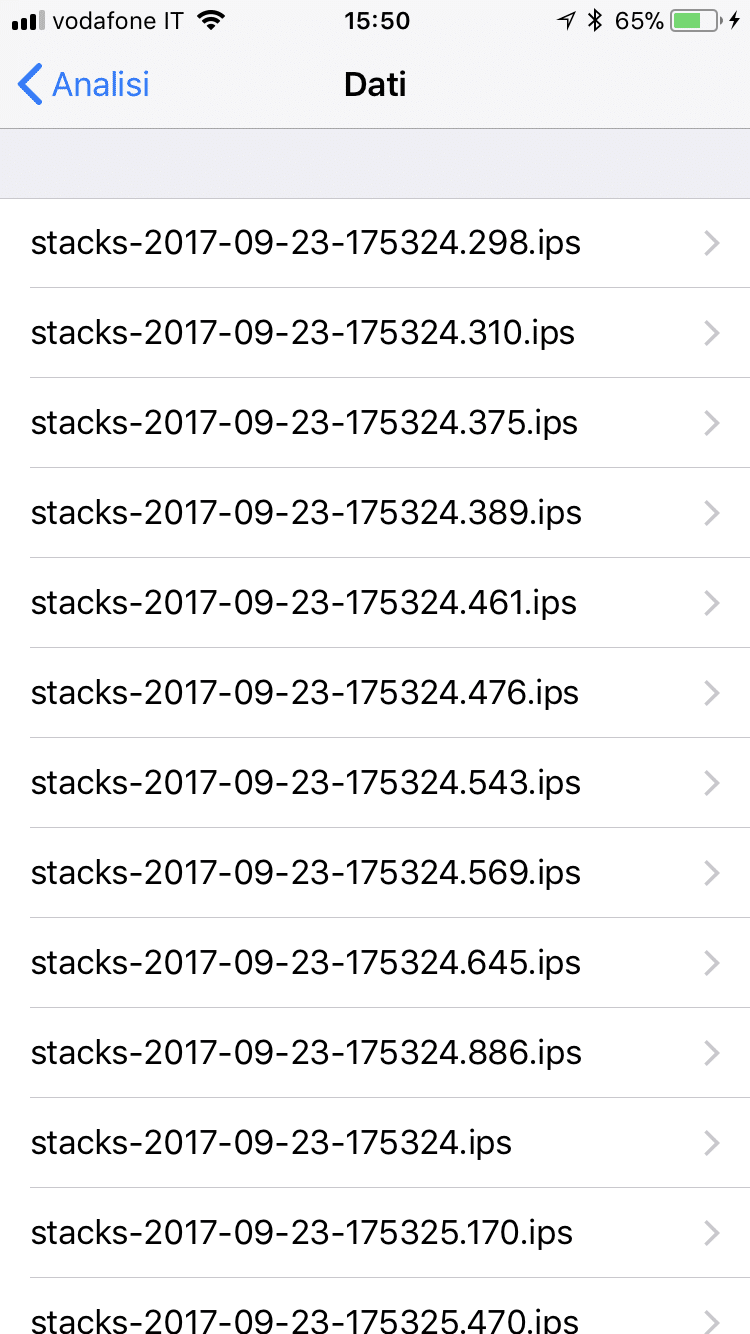Image resolution: width=750 pixels, height=1334 pixels.
Task: Open stacks-2017-09-23-175324.310.ips
Action: point(375,333)
